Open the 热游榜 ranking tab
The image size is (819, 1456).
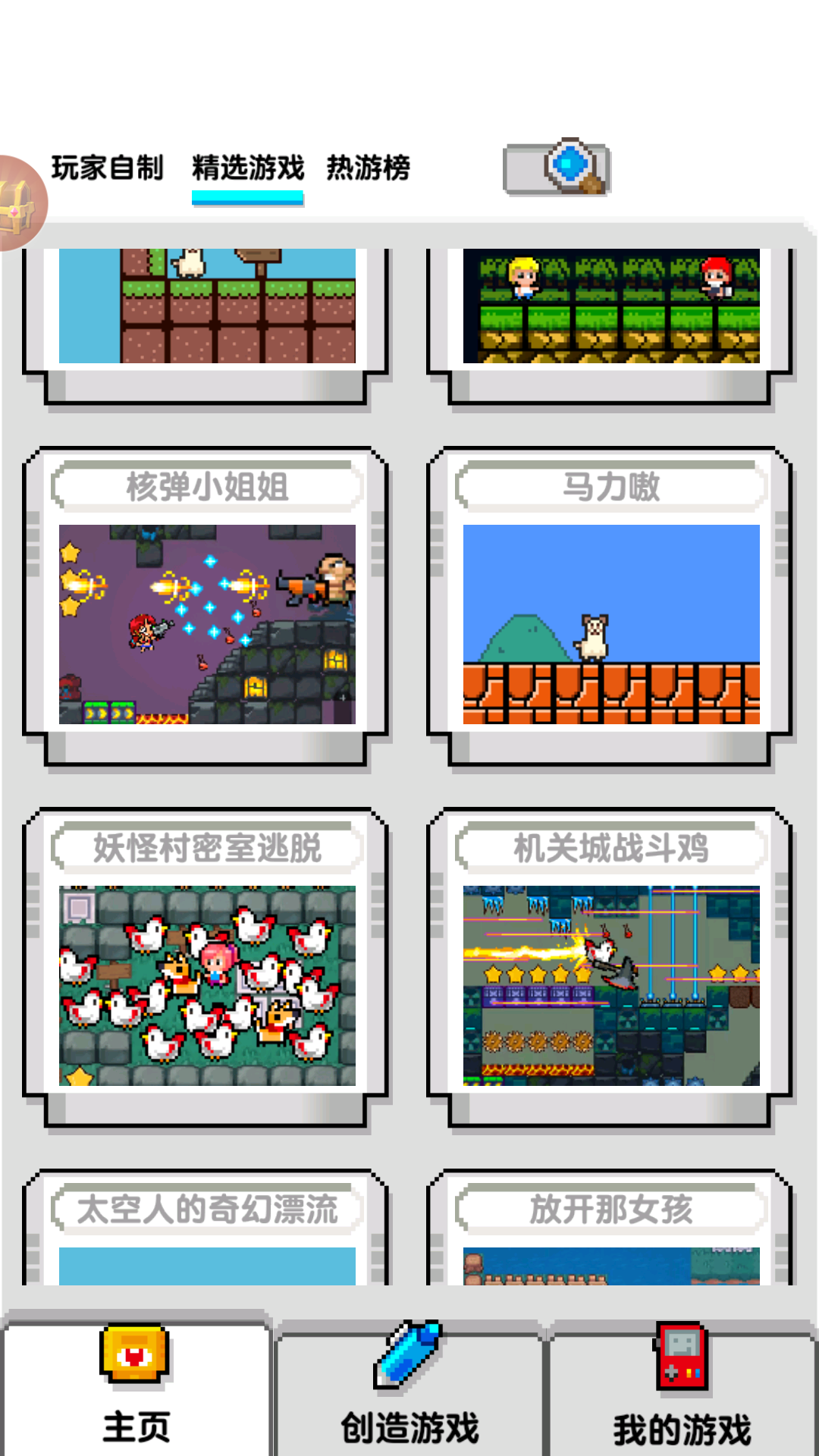(369, 168)
